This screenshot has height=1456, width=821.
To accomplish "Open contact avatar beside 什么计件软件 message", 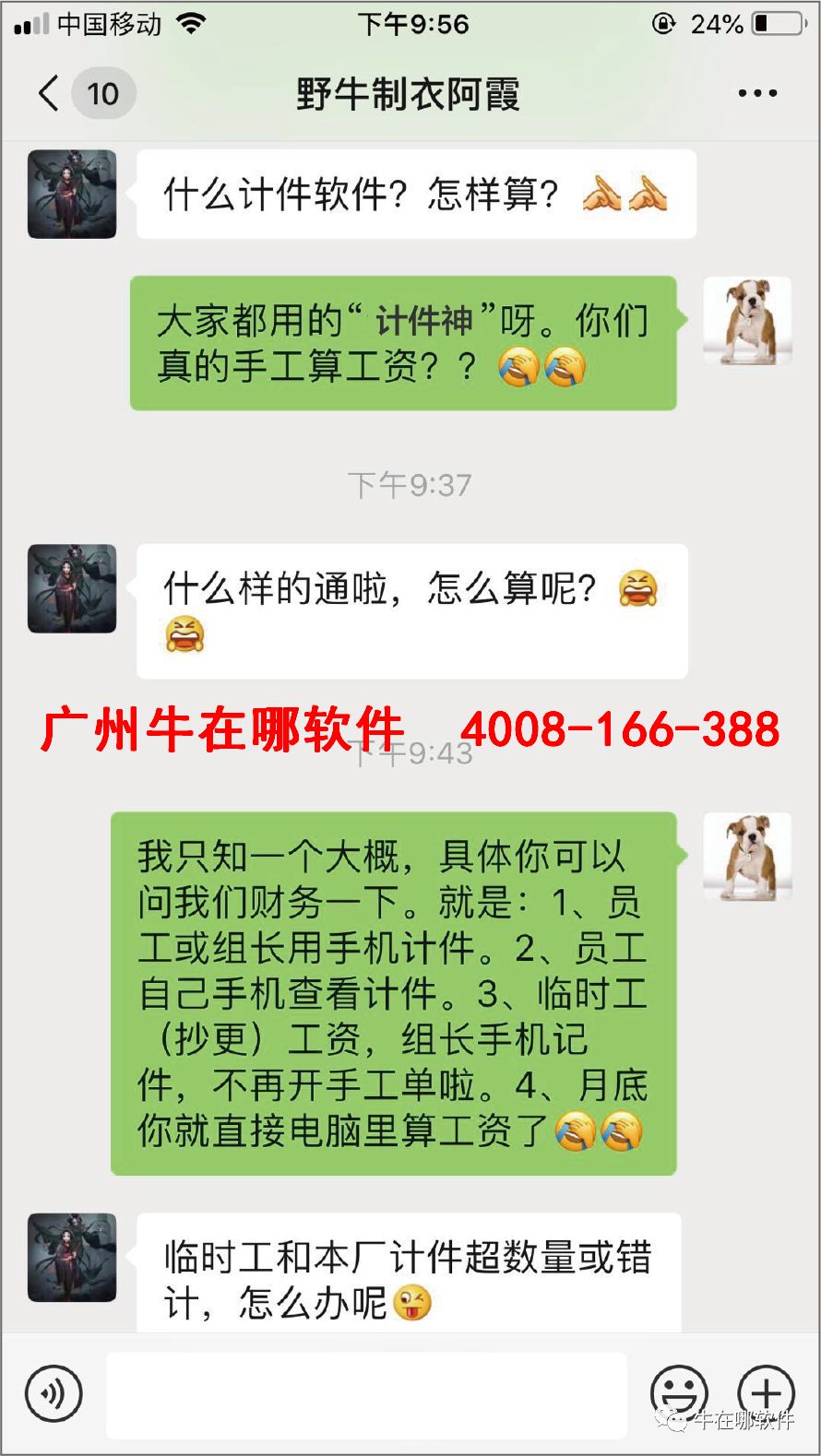I will click(72, 195).
